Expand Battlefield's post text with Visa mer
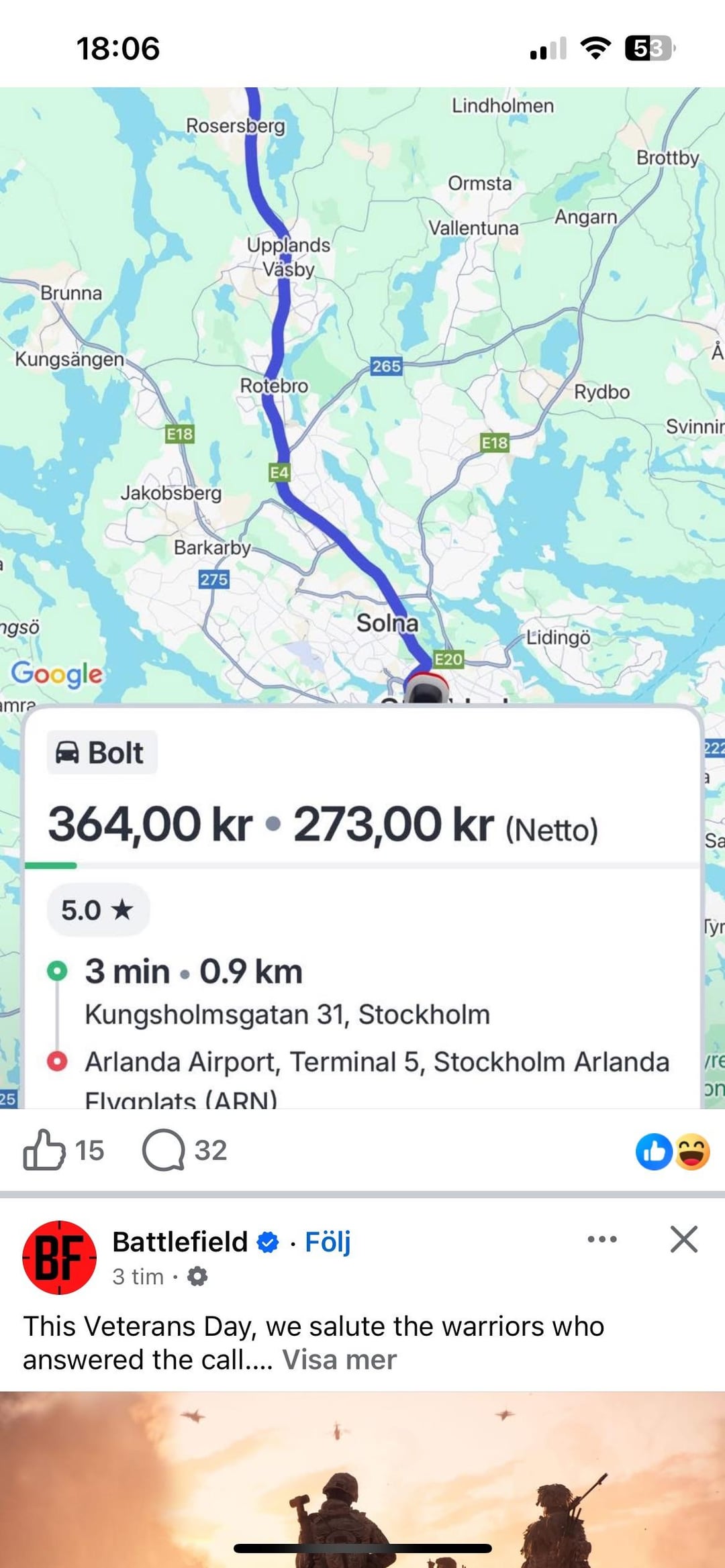725x1568 pixels. (339, 1360)
